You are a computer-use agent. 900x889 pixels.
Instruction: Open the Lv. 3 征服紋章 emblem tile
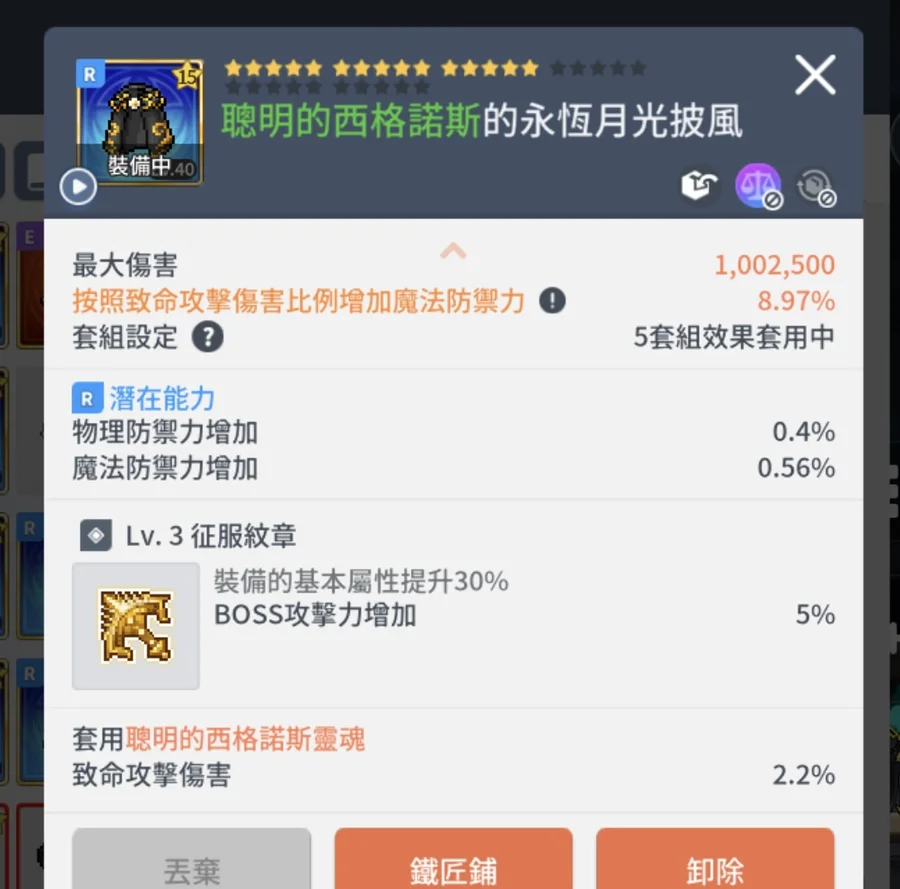tap(136, 626)
